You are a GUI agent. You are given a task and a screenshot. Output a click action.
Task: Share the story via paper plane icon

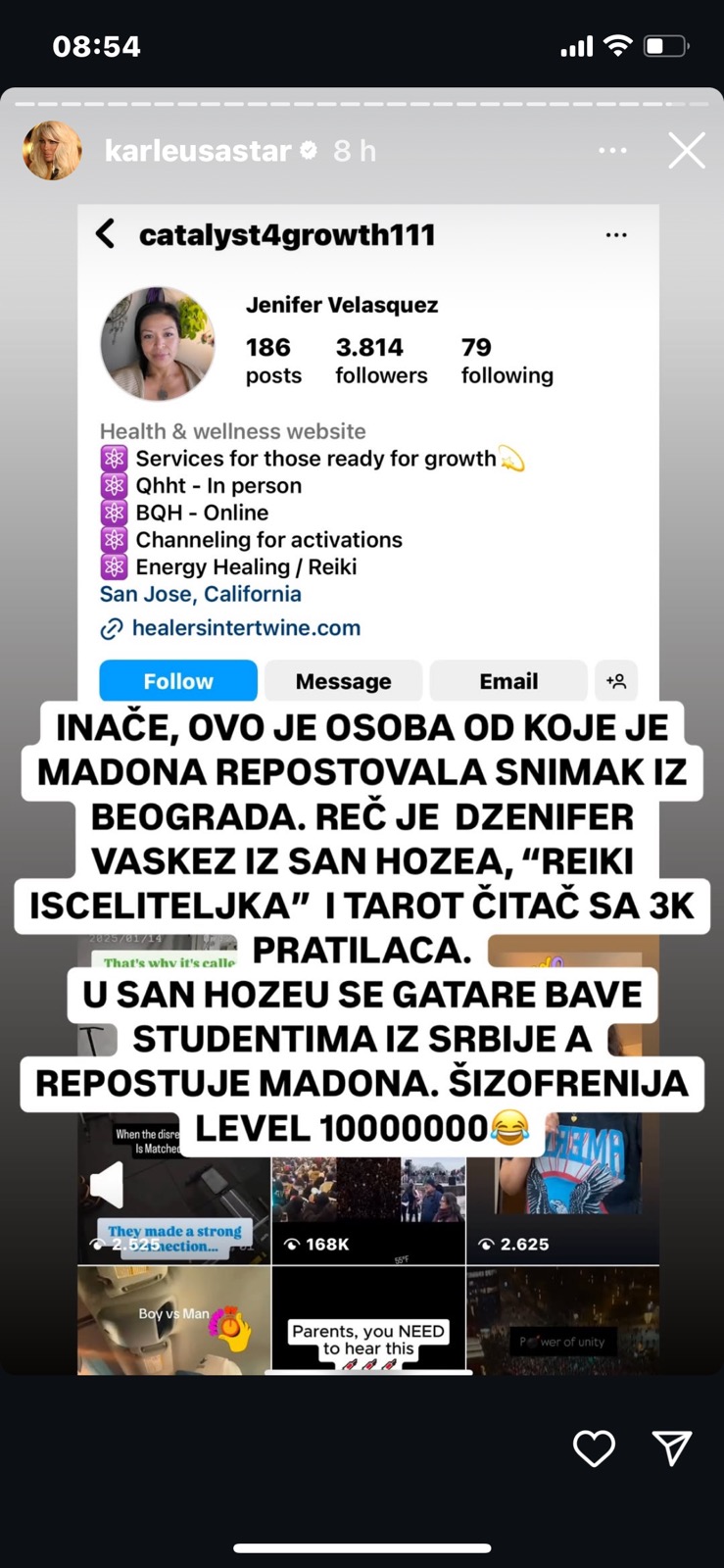(x=672, y=1447)
